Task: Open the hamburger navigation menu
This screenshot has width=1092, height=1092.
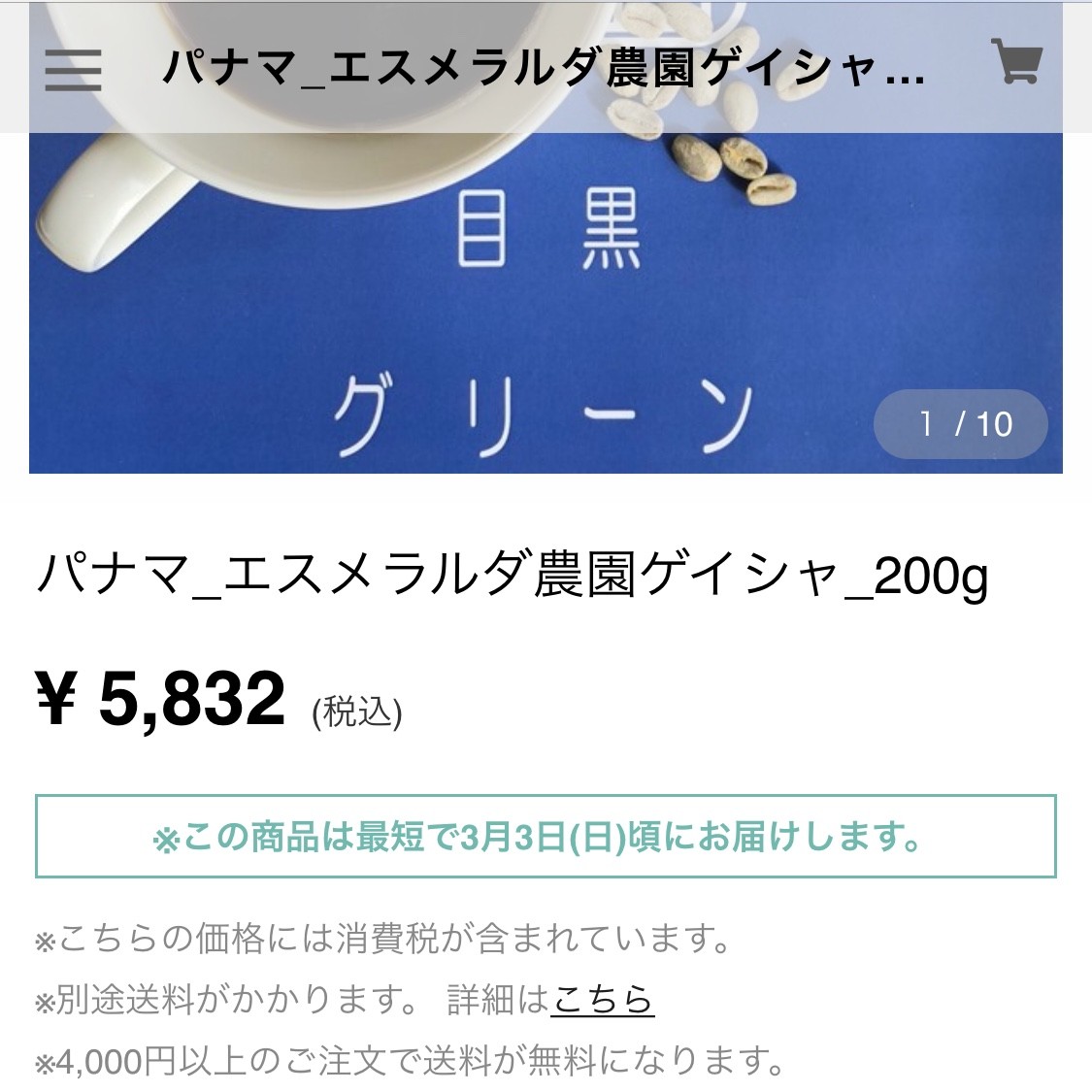Action: pos(73,69)
